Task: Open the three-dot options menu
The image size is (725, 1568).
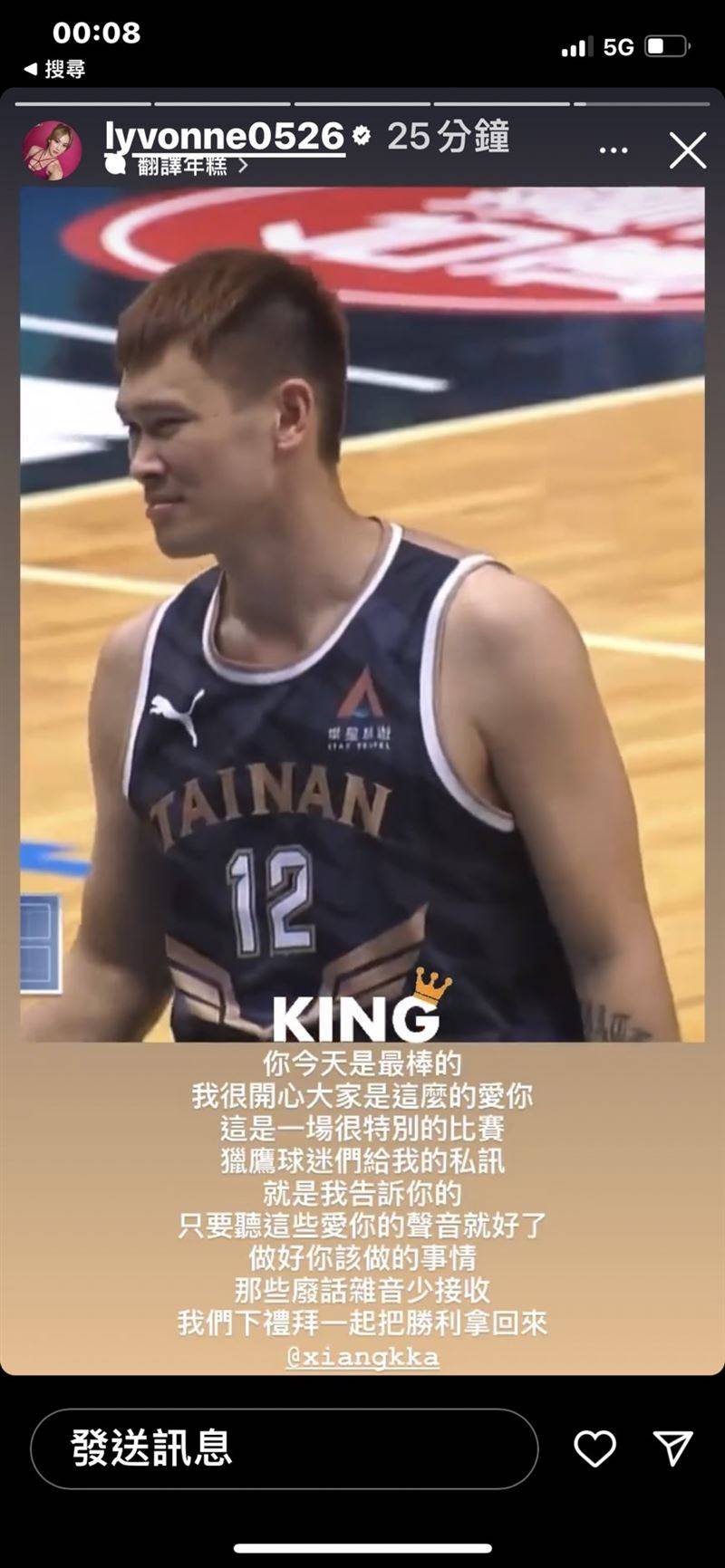Action: pyautogui.click(x=614, y=150)
